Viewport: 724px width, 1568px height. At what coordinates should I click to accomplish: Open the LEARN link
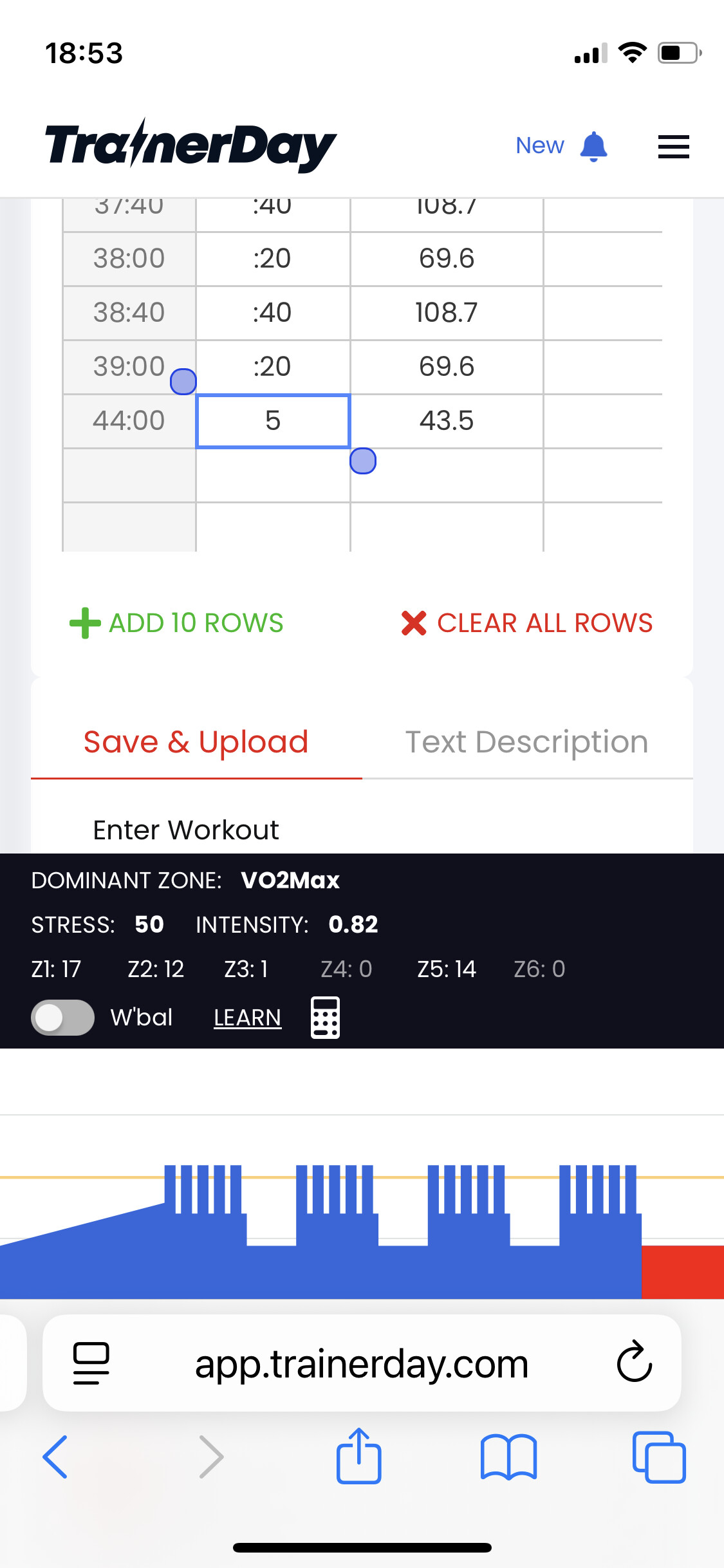click(x=247, y=1018)
